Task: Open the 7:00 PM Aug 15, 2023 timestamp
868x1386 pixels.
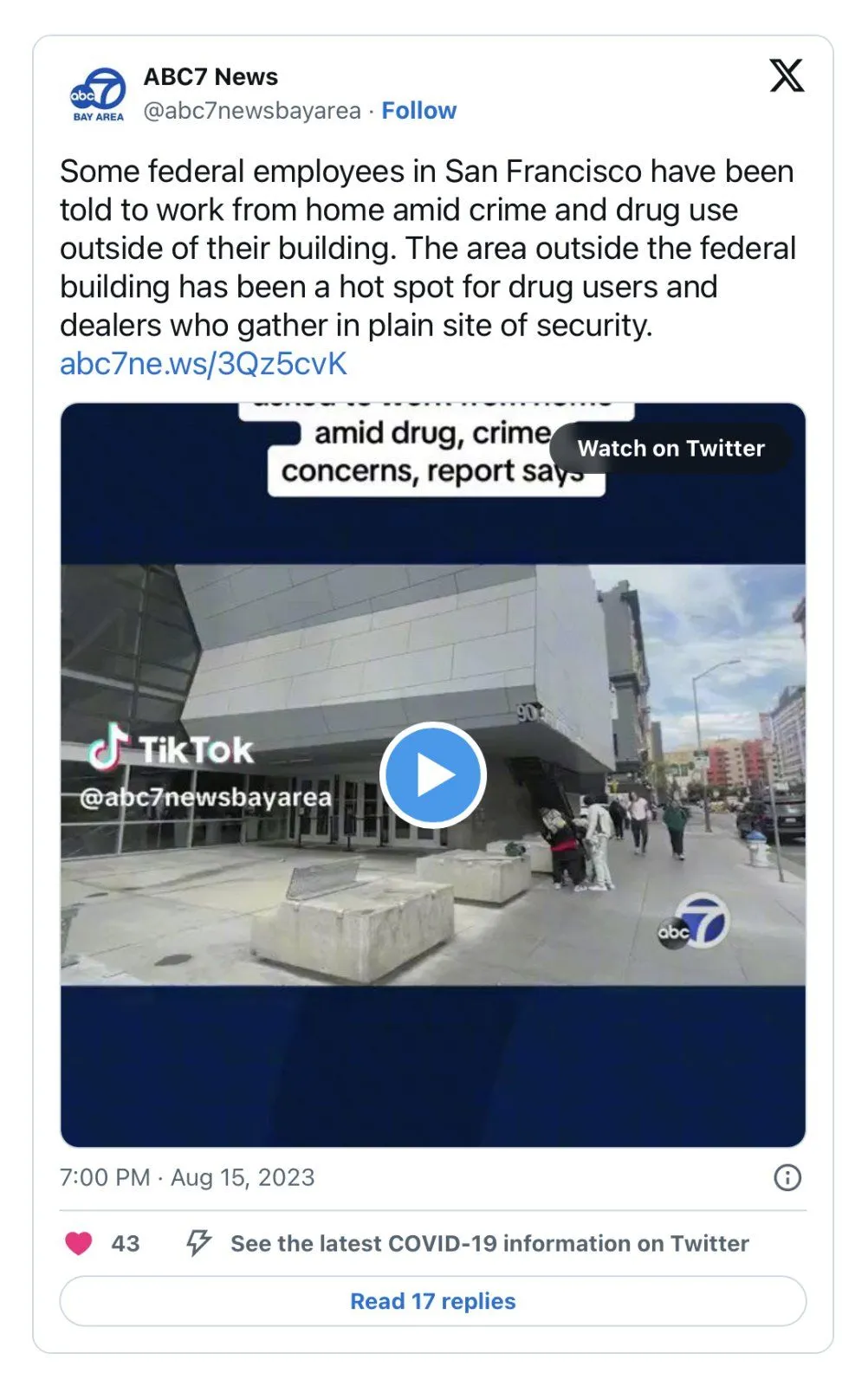Action: [x=187, y=1177]
